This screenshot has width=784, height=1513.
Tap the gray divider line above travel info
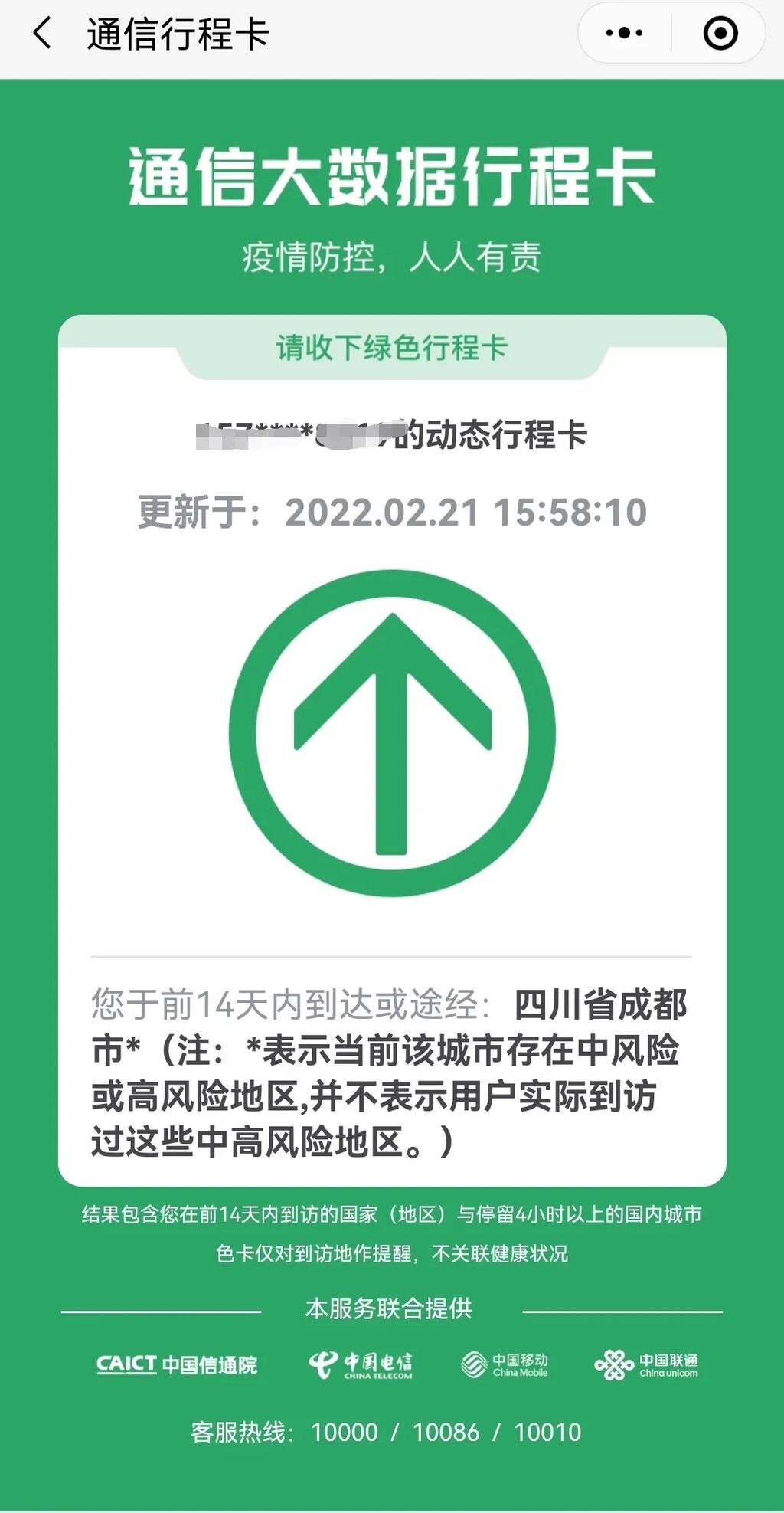tap(392, 956)
